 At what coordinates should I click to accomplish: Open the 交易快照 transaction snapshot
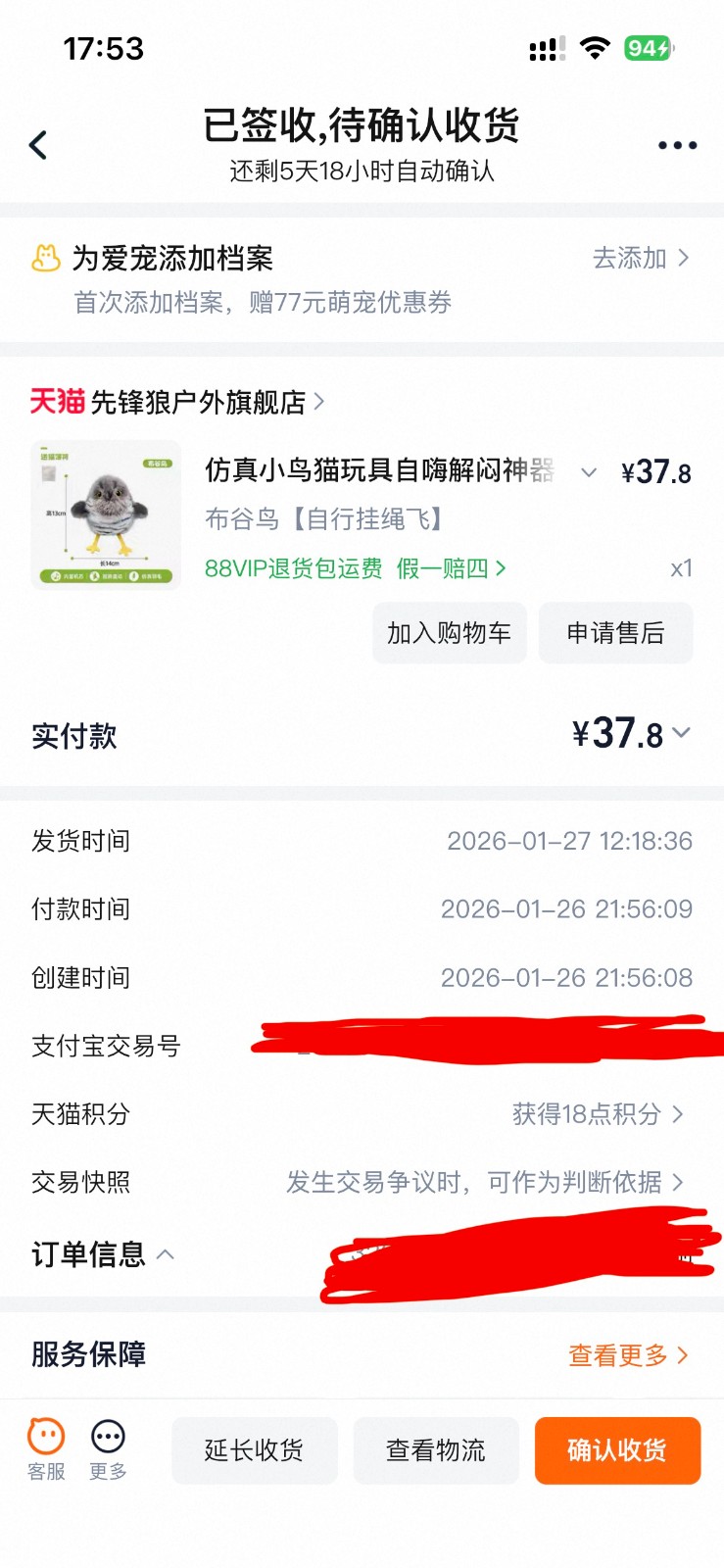484,1183
